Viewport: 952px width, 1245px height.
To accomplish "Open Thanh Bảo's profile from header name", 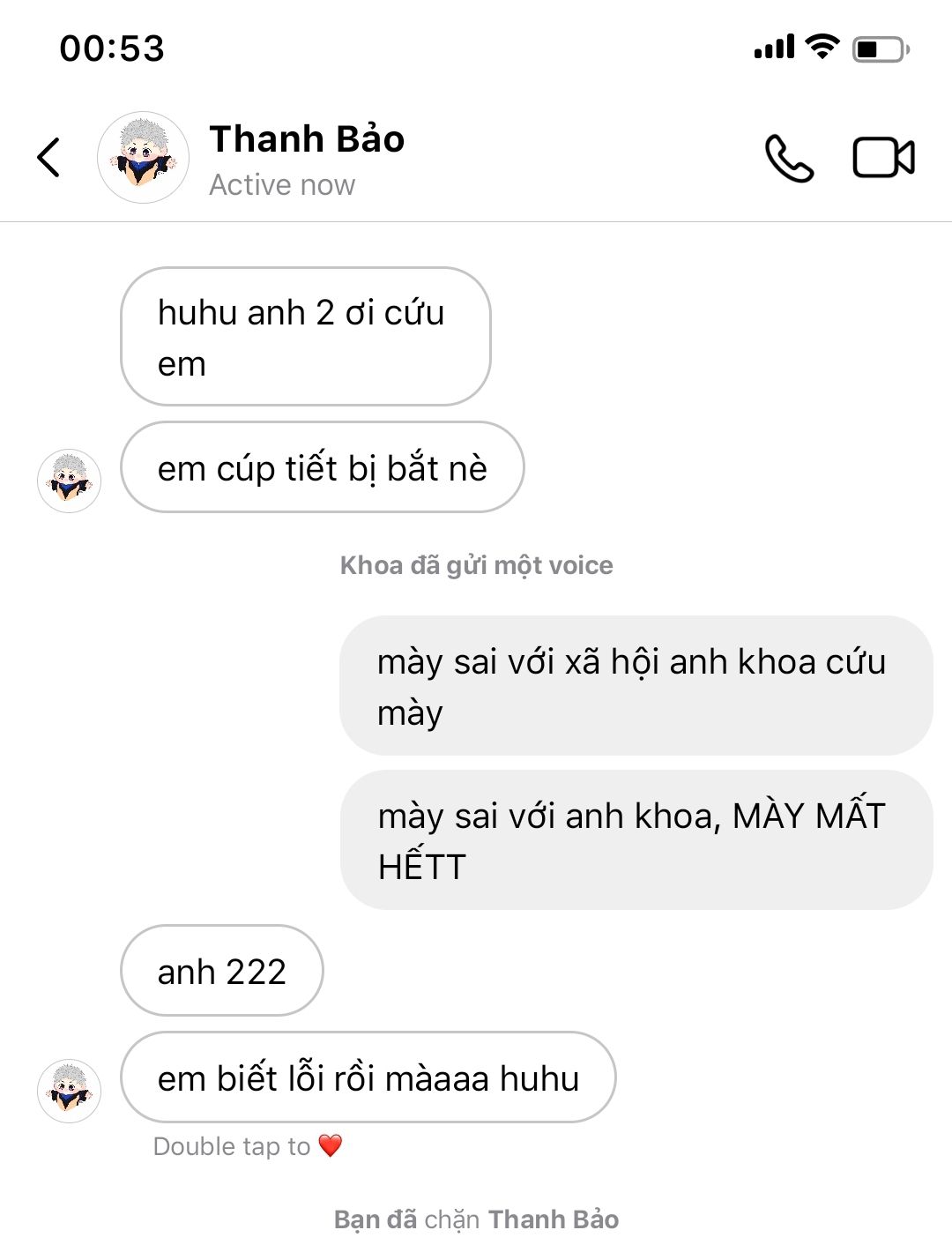I will [307, 139].
